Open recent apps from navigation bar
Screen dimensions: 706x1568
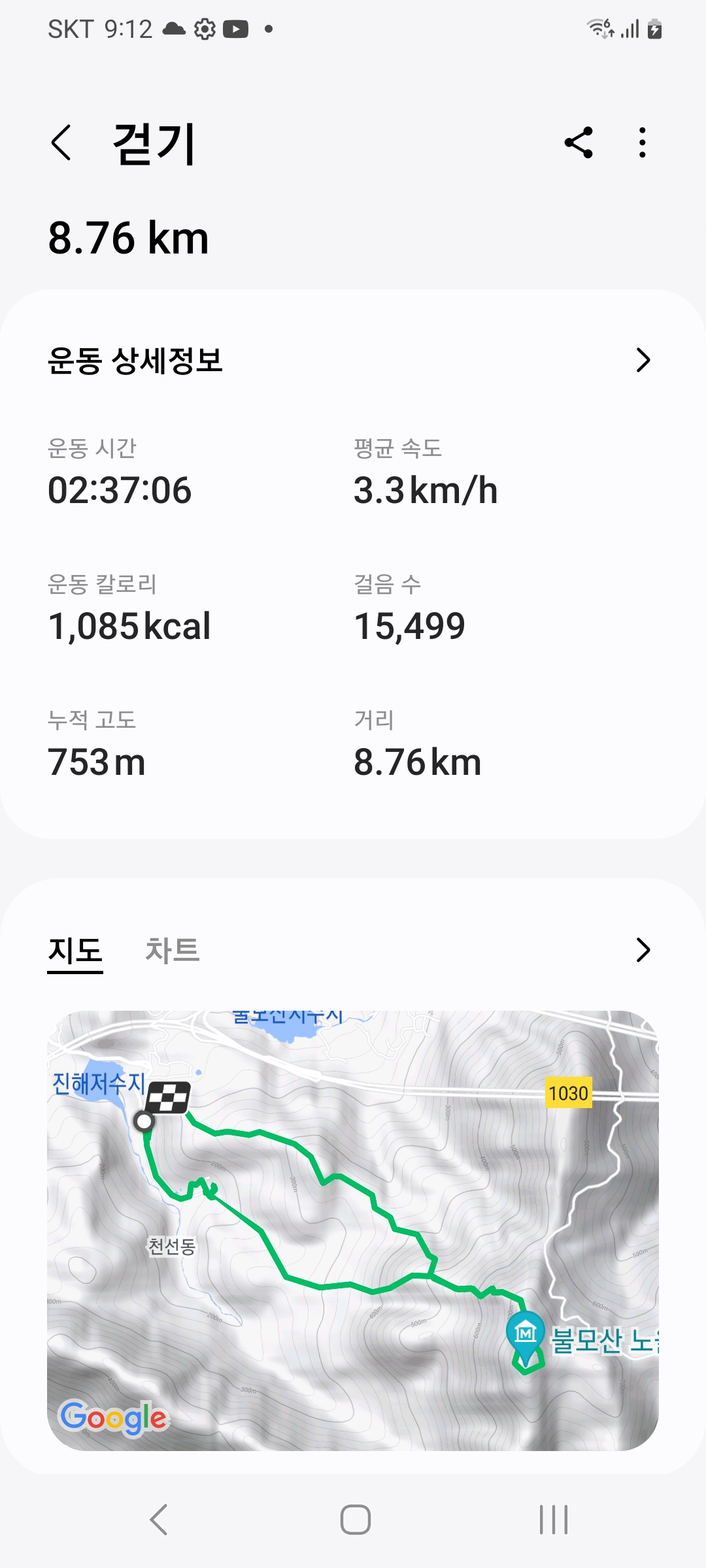[x=553, y=1520]
